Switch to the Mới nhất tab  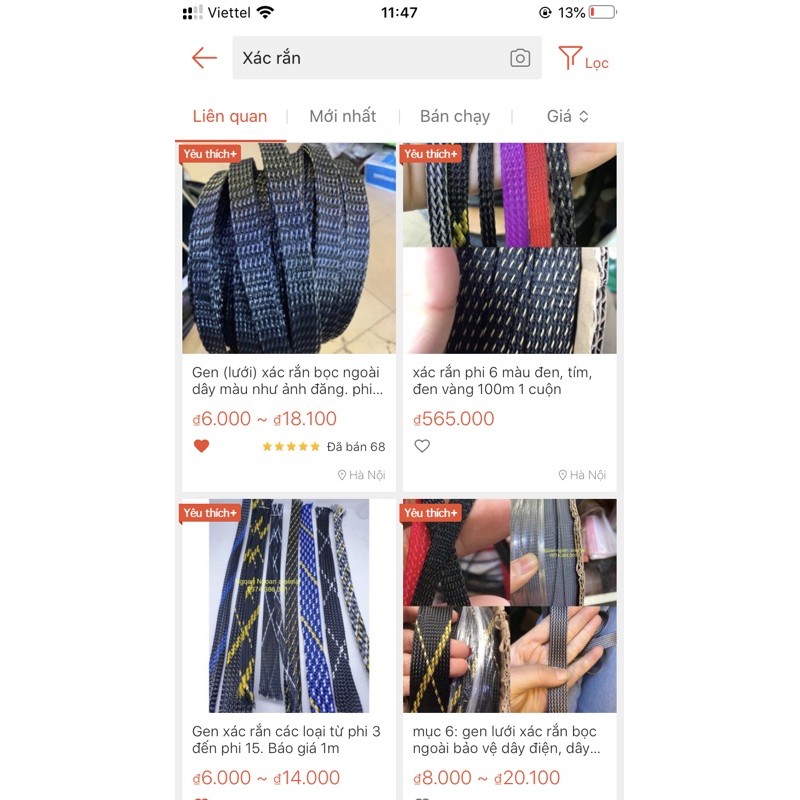pos(342,116)
